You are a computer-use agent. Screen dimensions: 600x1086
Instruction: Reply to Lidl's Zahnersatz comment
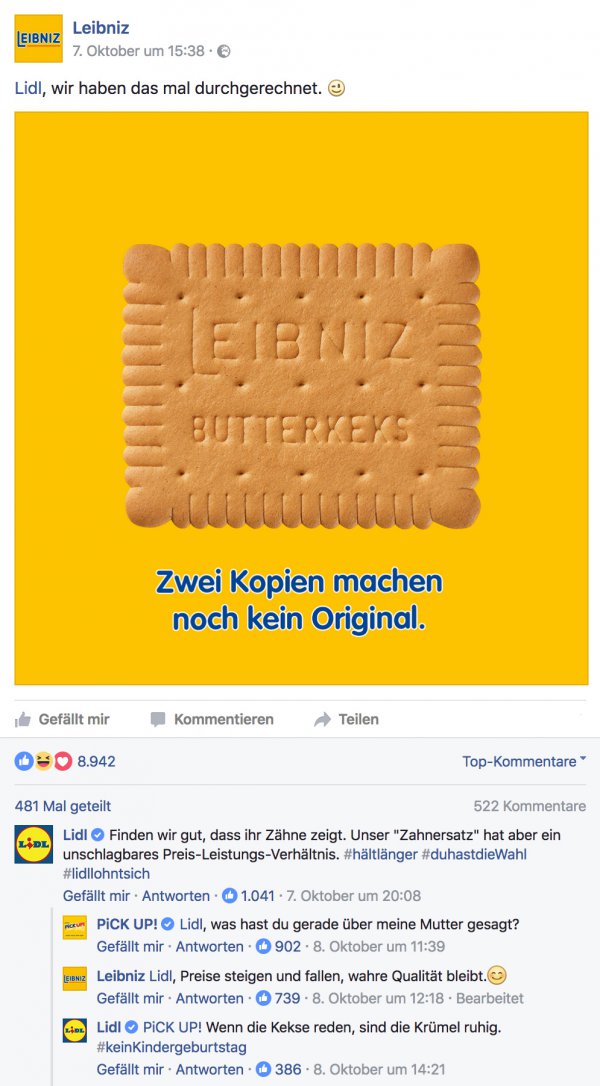click(x=175, y=896)
